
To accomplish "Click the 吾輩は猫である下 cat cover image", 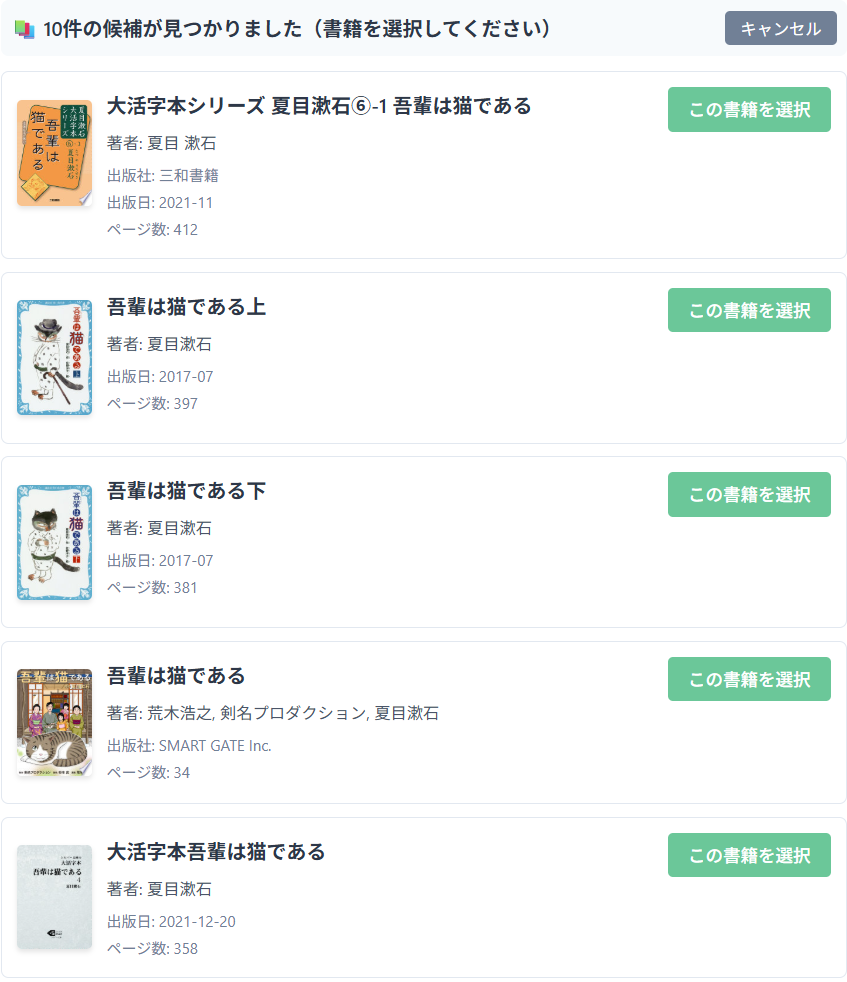I will [x=54, y=542].
